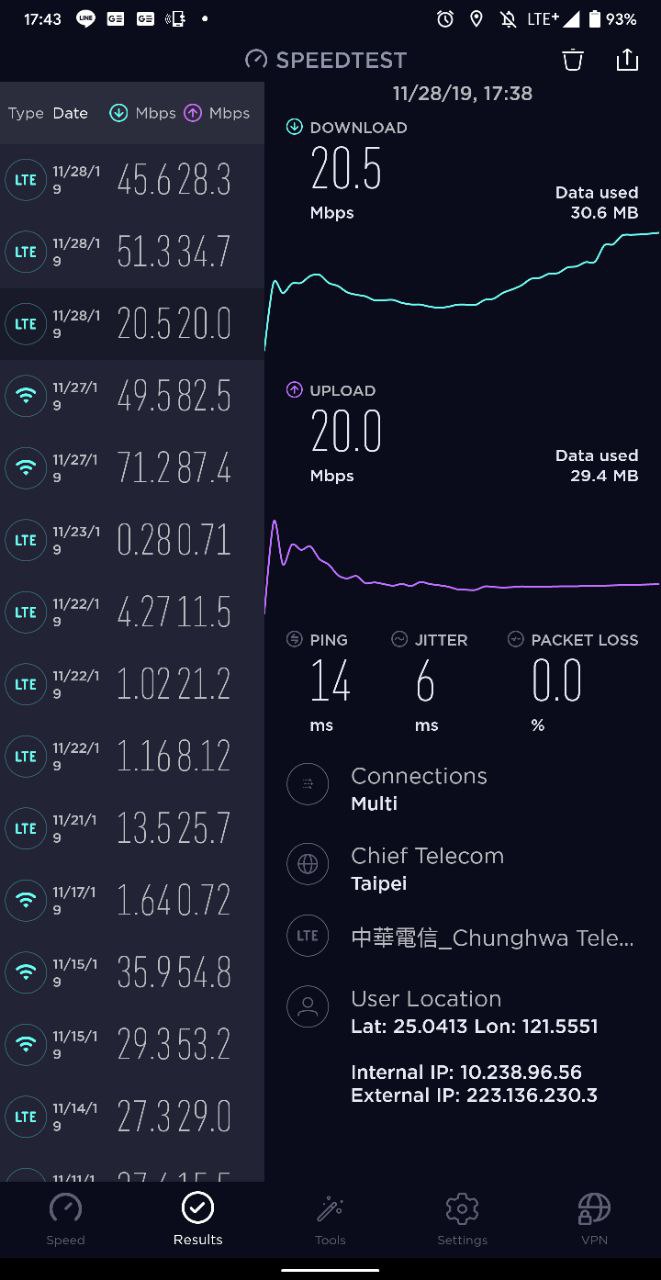Open the LTE result with 45.6 download
This screenshot has width=661, height=1280.
(x=132, y=180)
